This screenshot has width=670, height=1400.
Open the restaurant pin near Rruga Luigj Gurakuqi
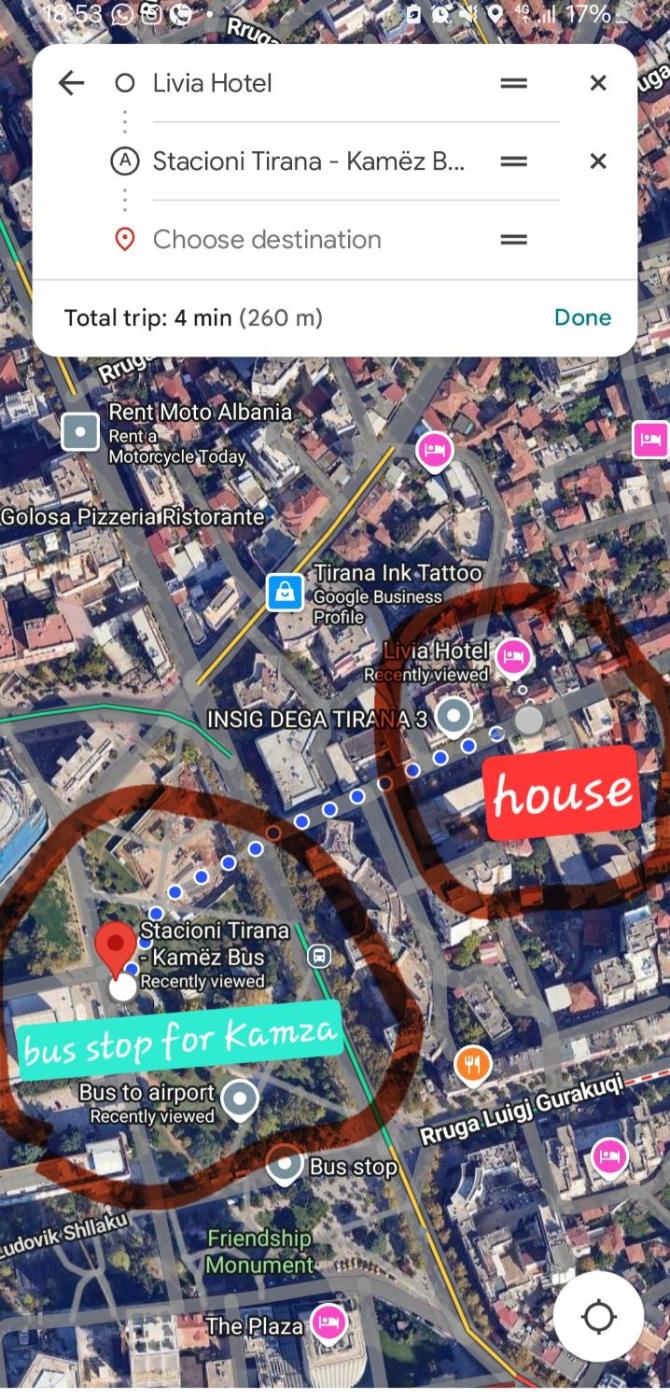[473, 1066]
